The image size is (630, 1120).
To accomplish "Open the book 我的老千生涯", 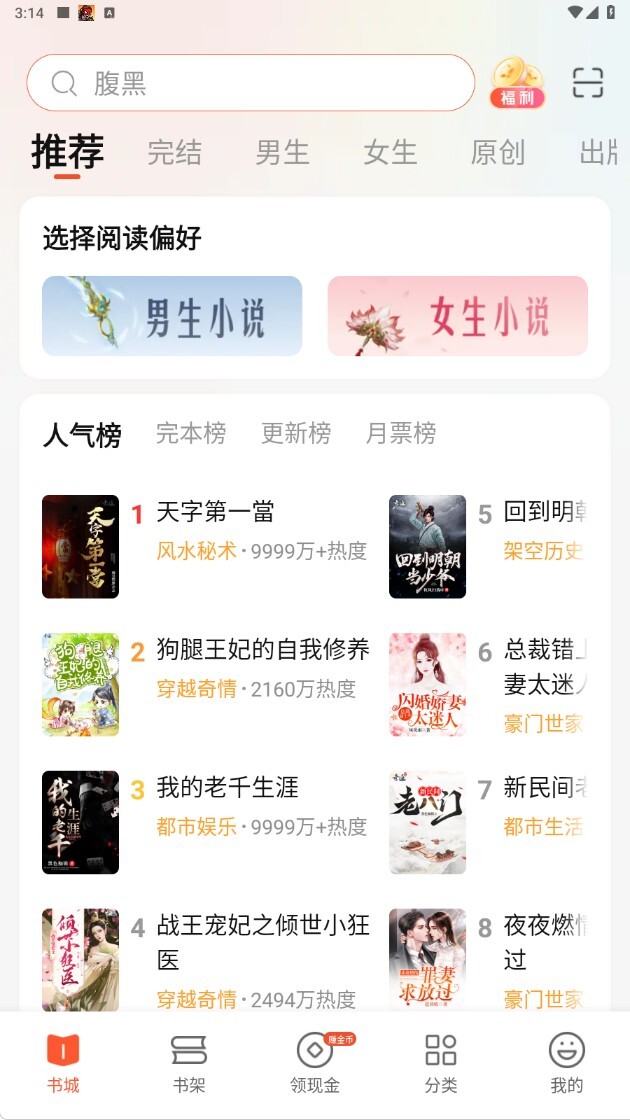I will tap(227, 788).
